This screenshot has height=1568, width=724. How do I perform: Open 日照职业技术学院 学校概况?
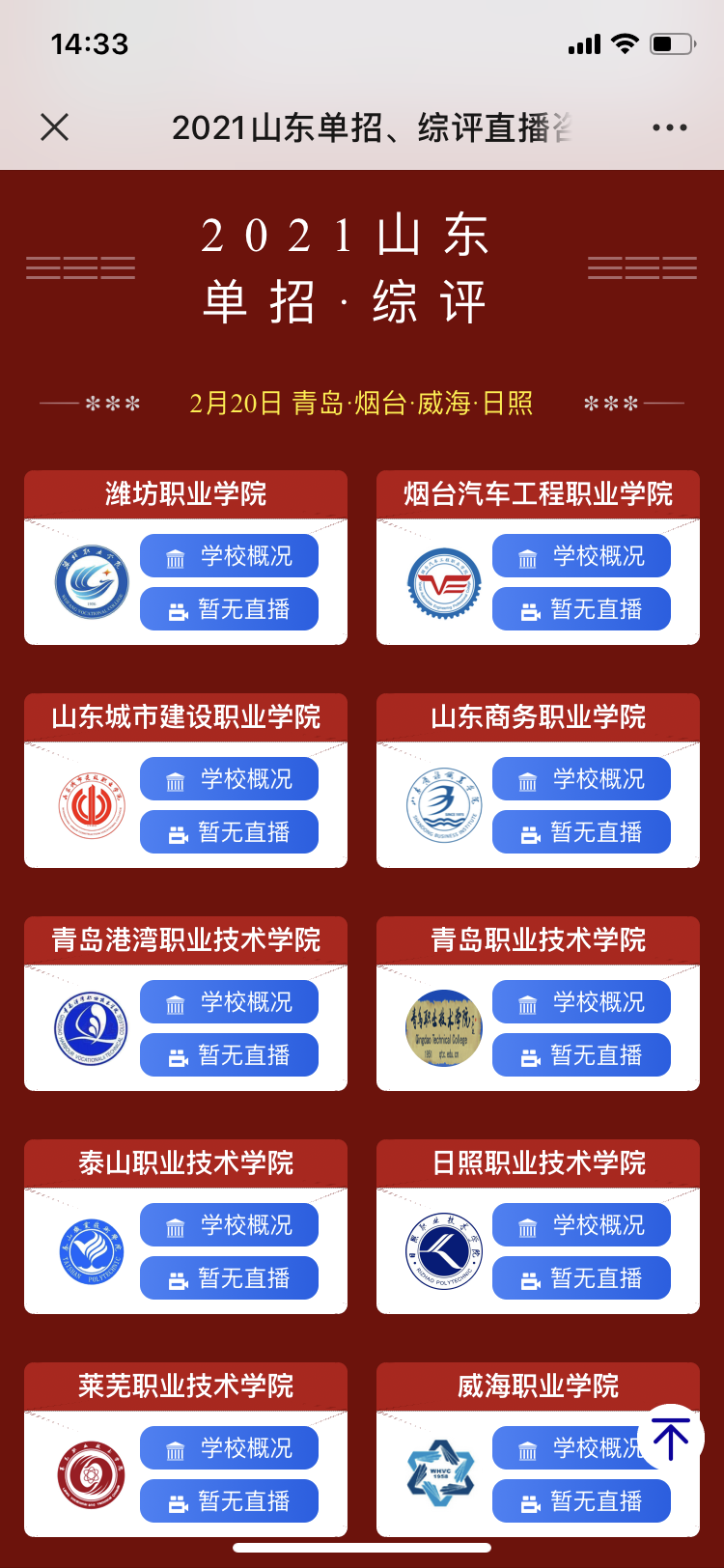pos(581,1225)
